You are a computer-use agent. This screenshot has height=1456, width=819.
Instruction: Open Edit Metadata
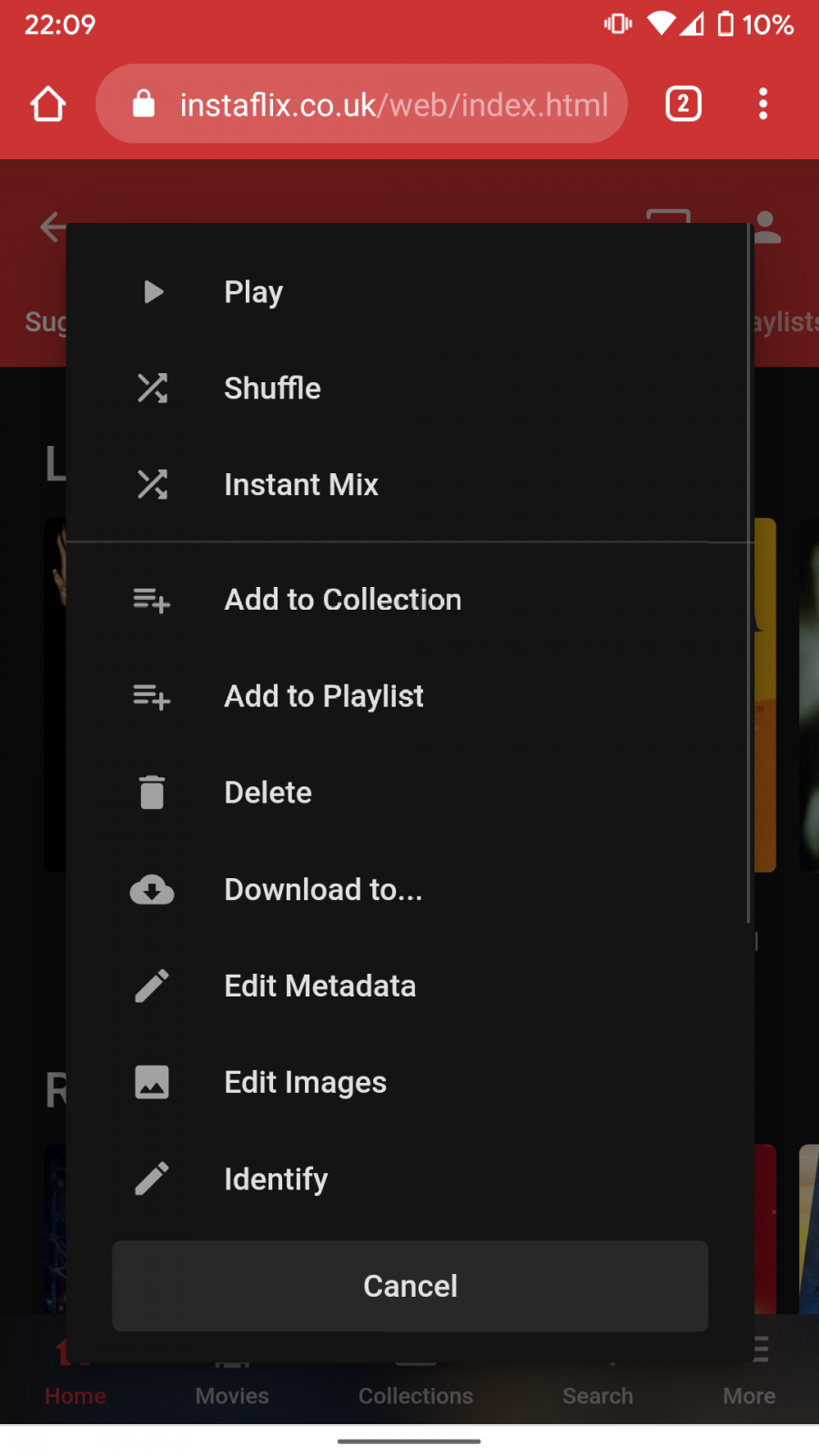coord(319,986)
